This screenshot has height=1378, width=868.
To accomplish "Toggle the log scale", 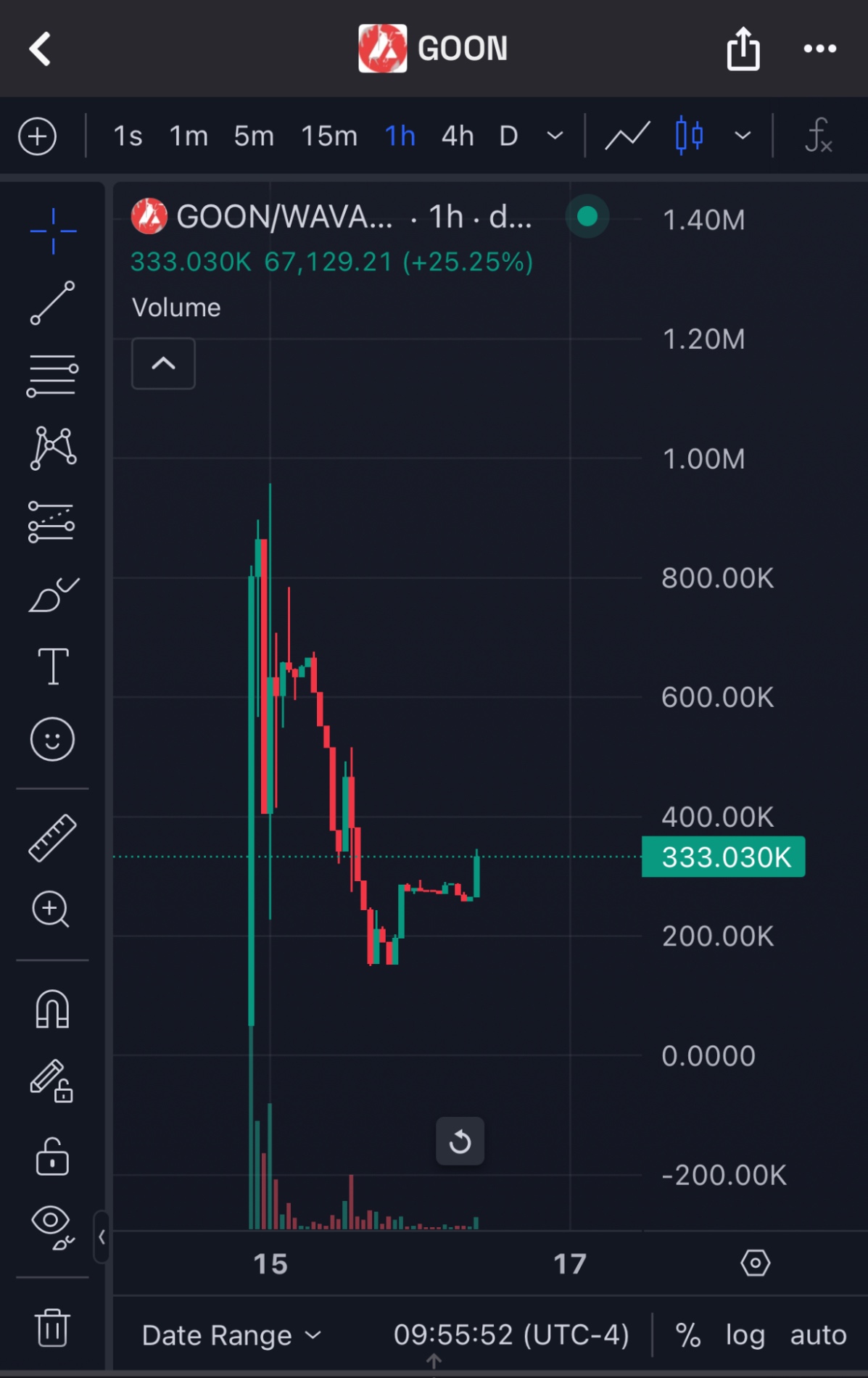I will pyautogui.click(x=745, y=1335).
